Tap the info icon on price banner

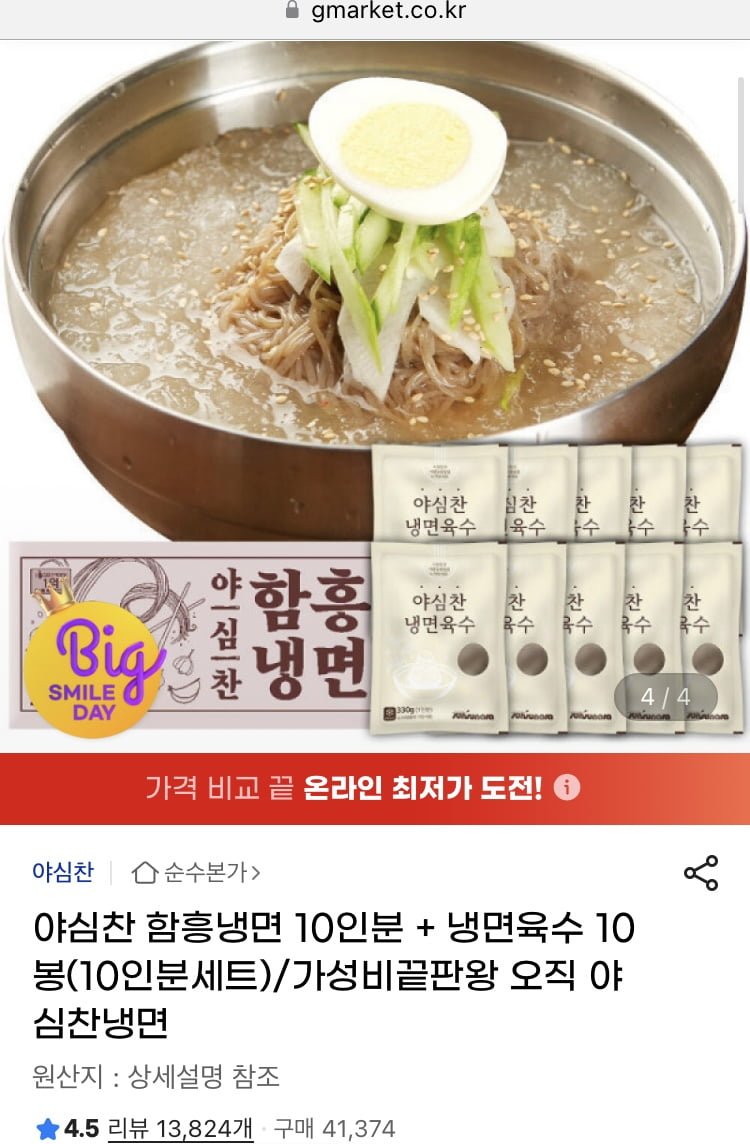567,788
